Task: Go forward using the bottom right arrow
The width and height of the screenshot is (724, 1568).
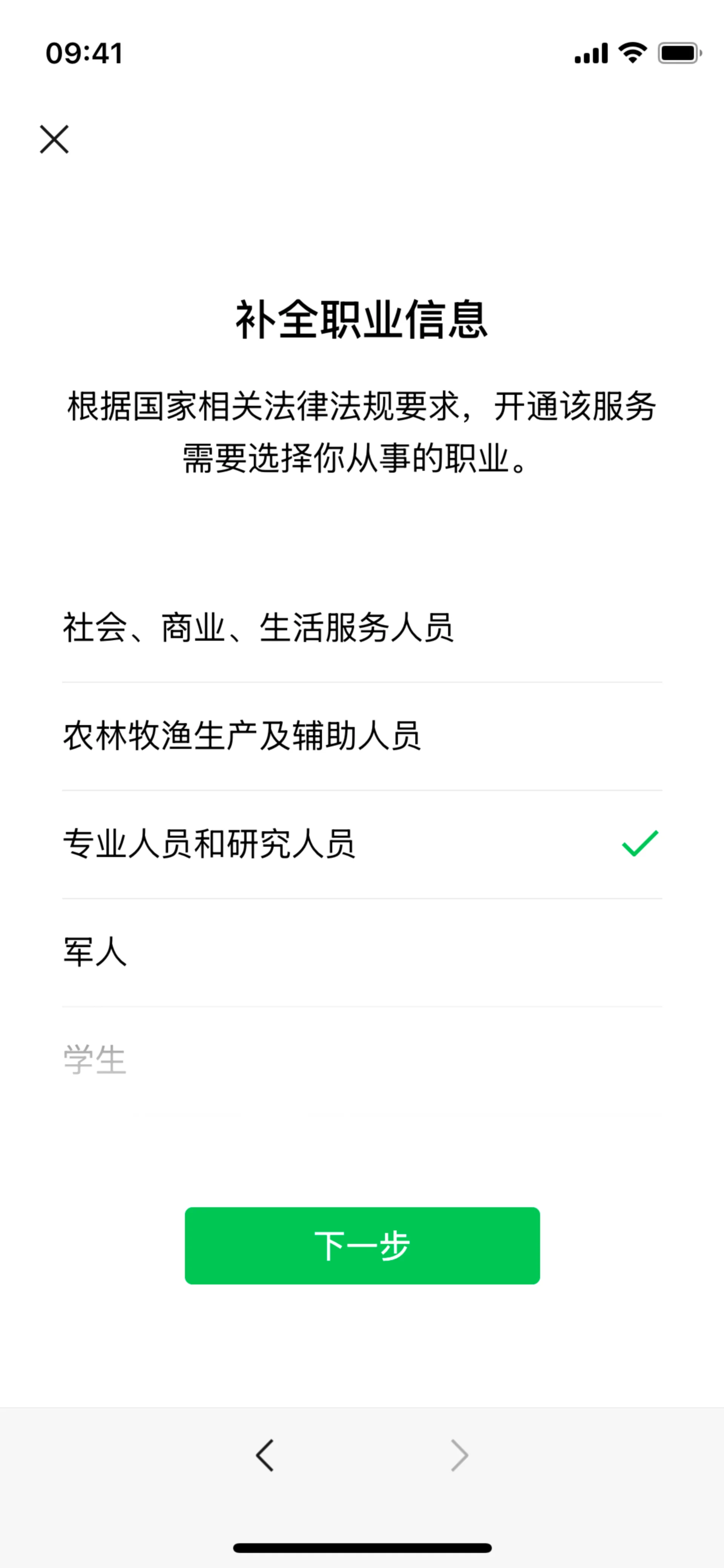Action: click(x=459, y=1455)
